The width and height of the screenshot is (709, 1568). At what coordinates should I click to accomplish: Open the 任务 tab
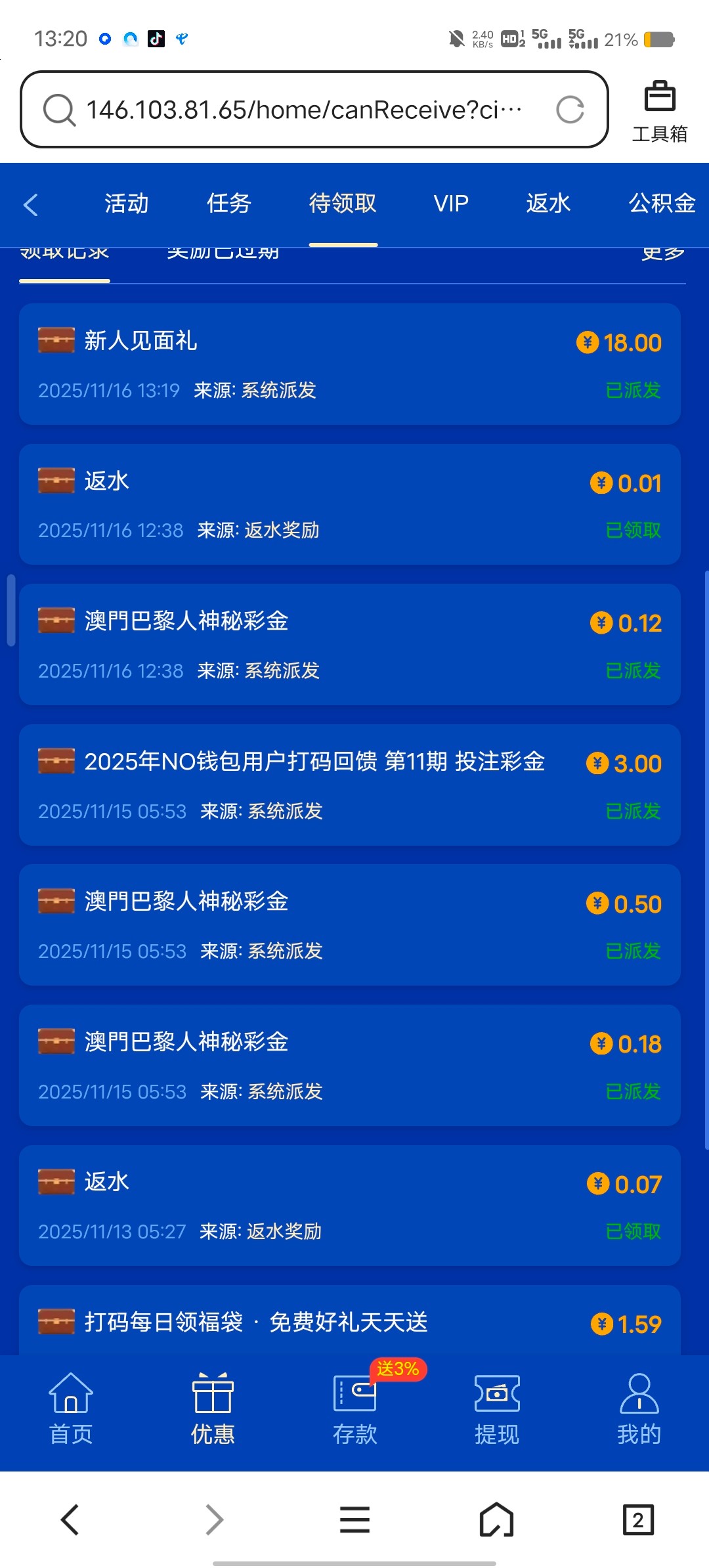click(x=229, y=204)
